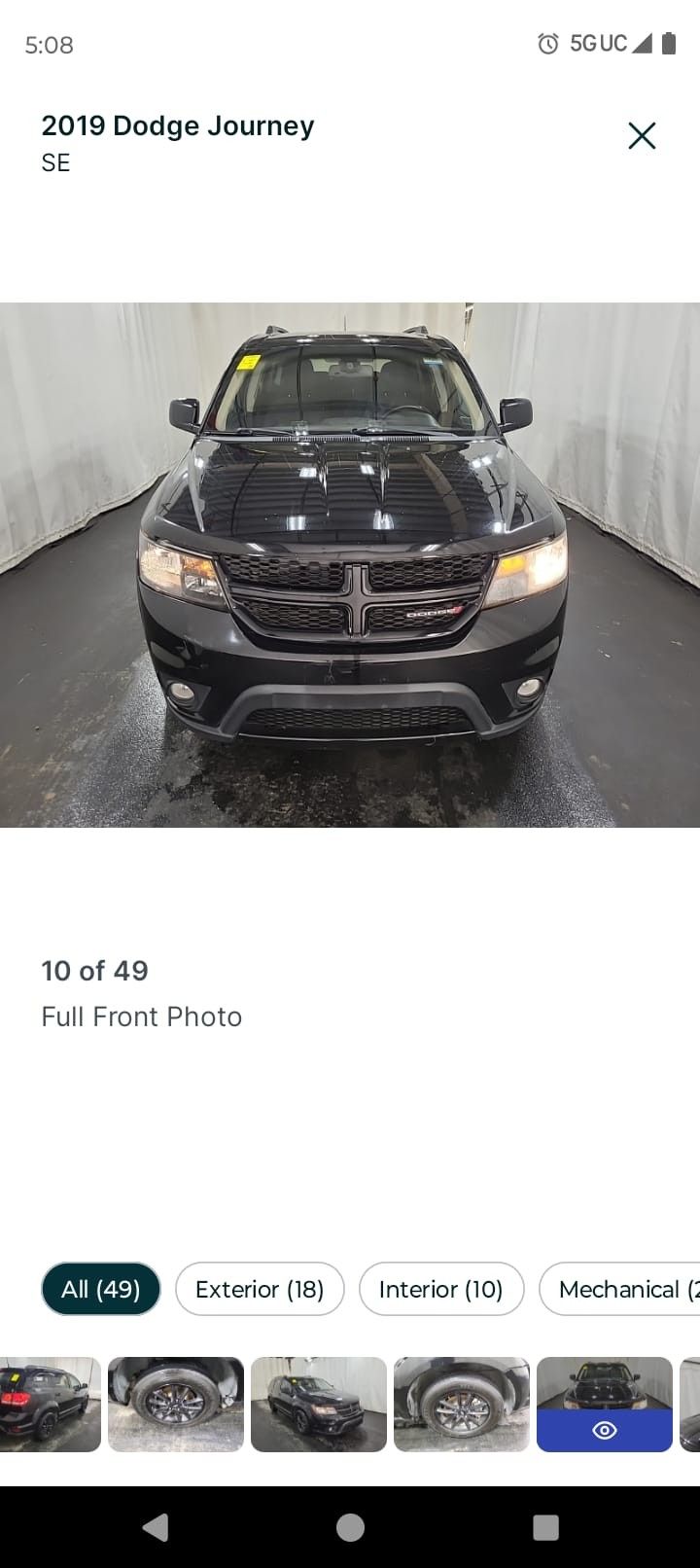
Task: Open the rear view thumbnail with red taillight
Action: [49, 1404]
